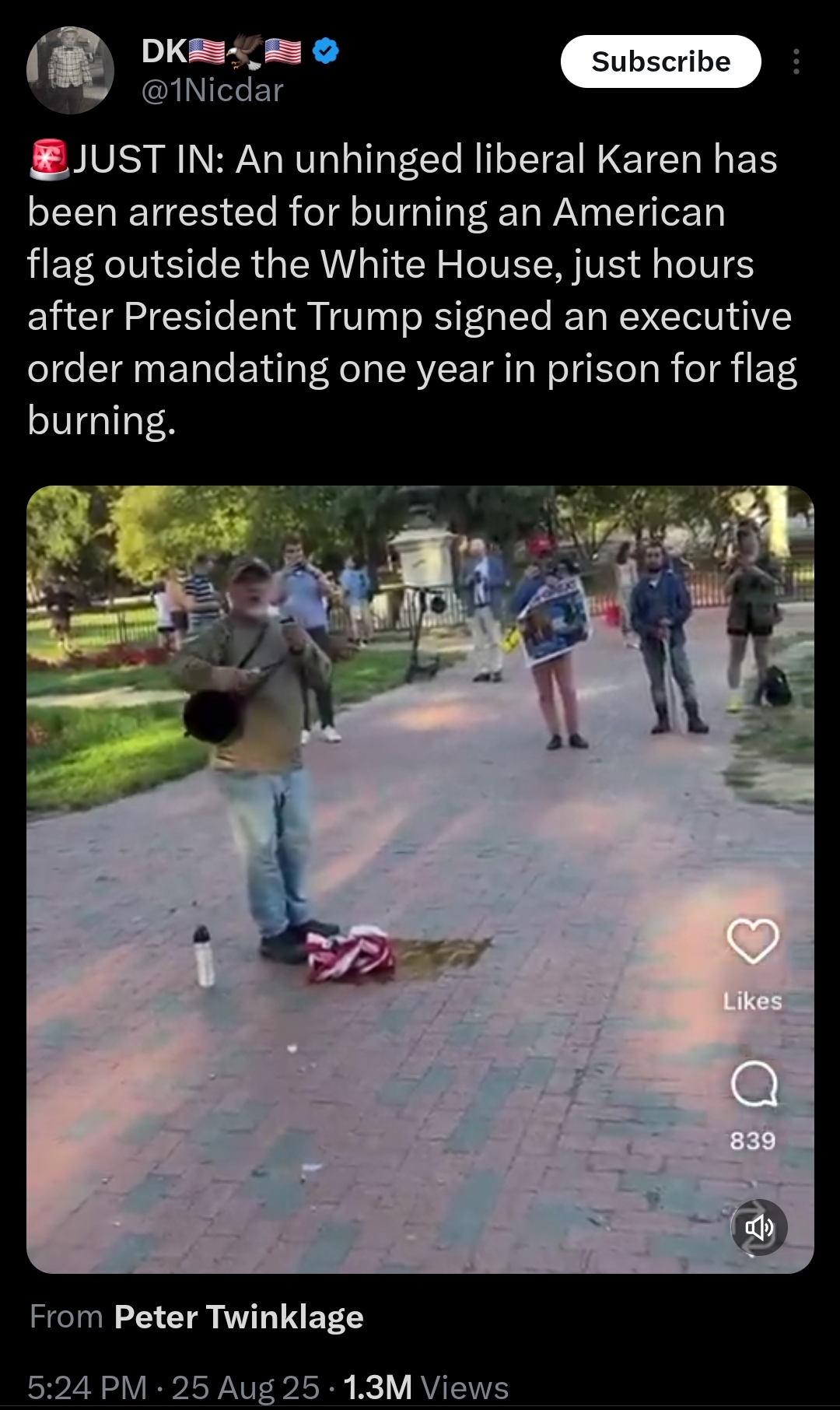
Task: Open Peter Twinklage's profile from video source
Action: point(238,1317)
